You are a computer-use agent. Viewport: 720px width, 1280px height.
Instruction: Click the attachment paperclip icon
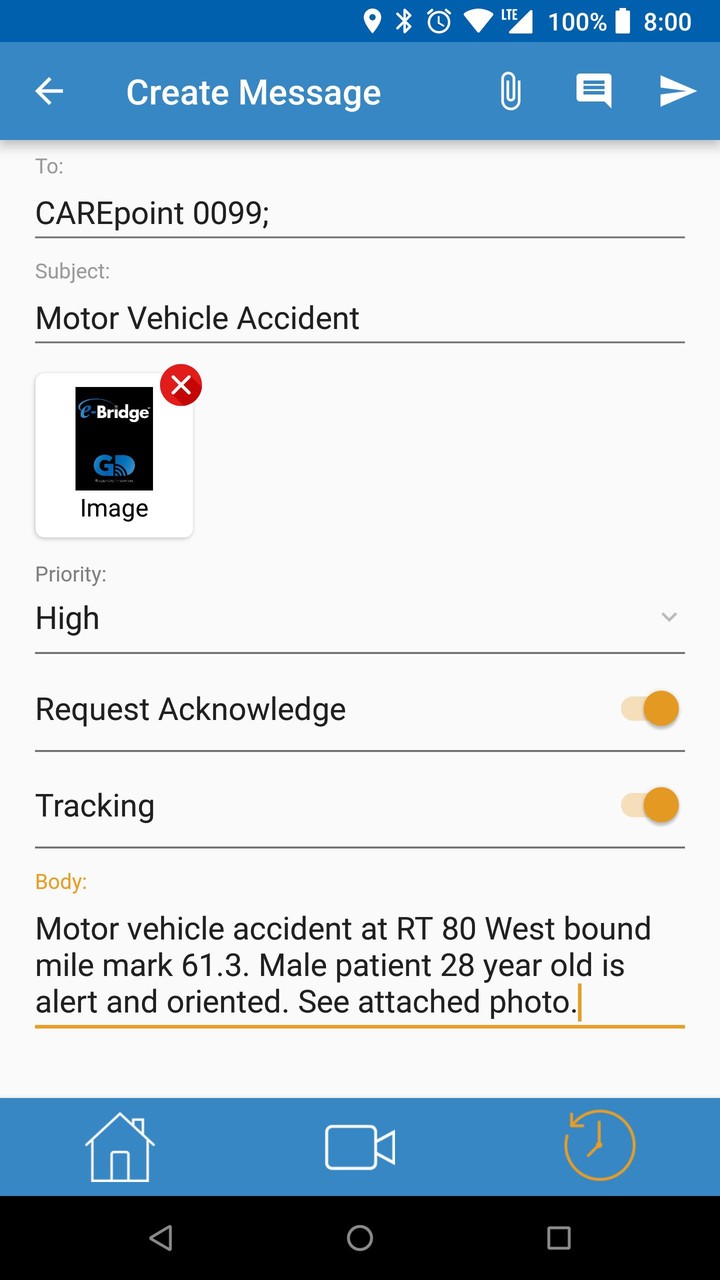pos(510,91)
